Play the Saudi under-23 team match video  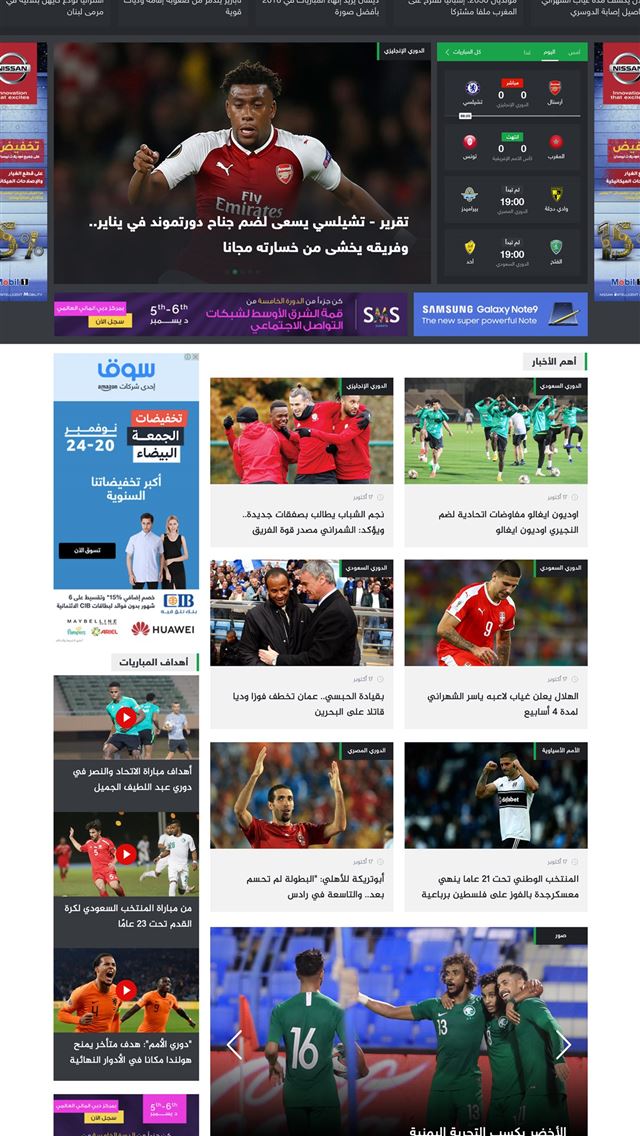[x=126, y=854]
